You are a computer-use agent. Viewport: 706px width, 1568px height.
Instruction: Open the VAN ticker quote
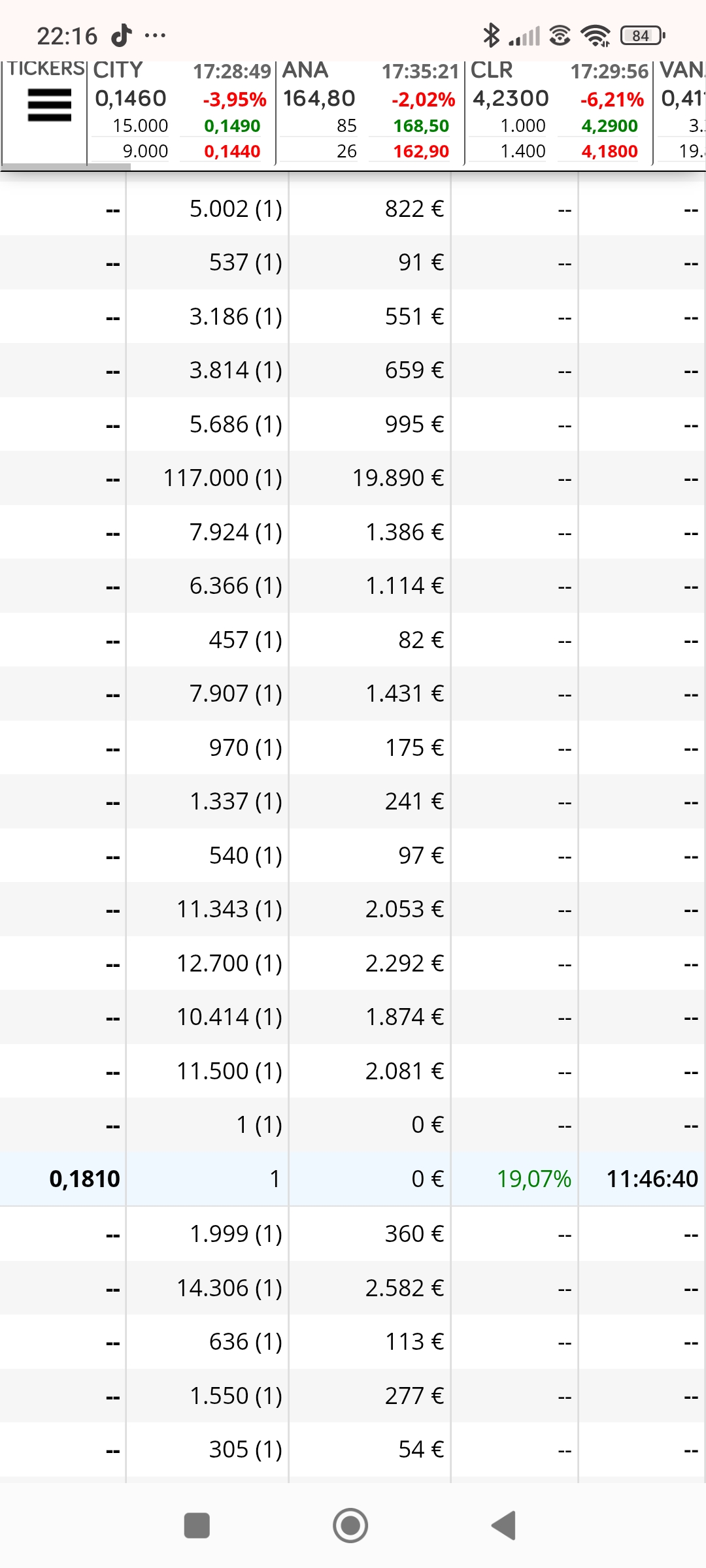tap(681, 111)
